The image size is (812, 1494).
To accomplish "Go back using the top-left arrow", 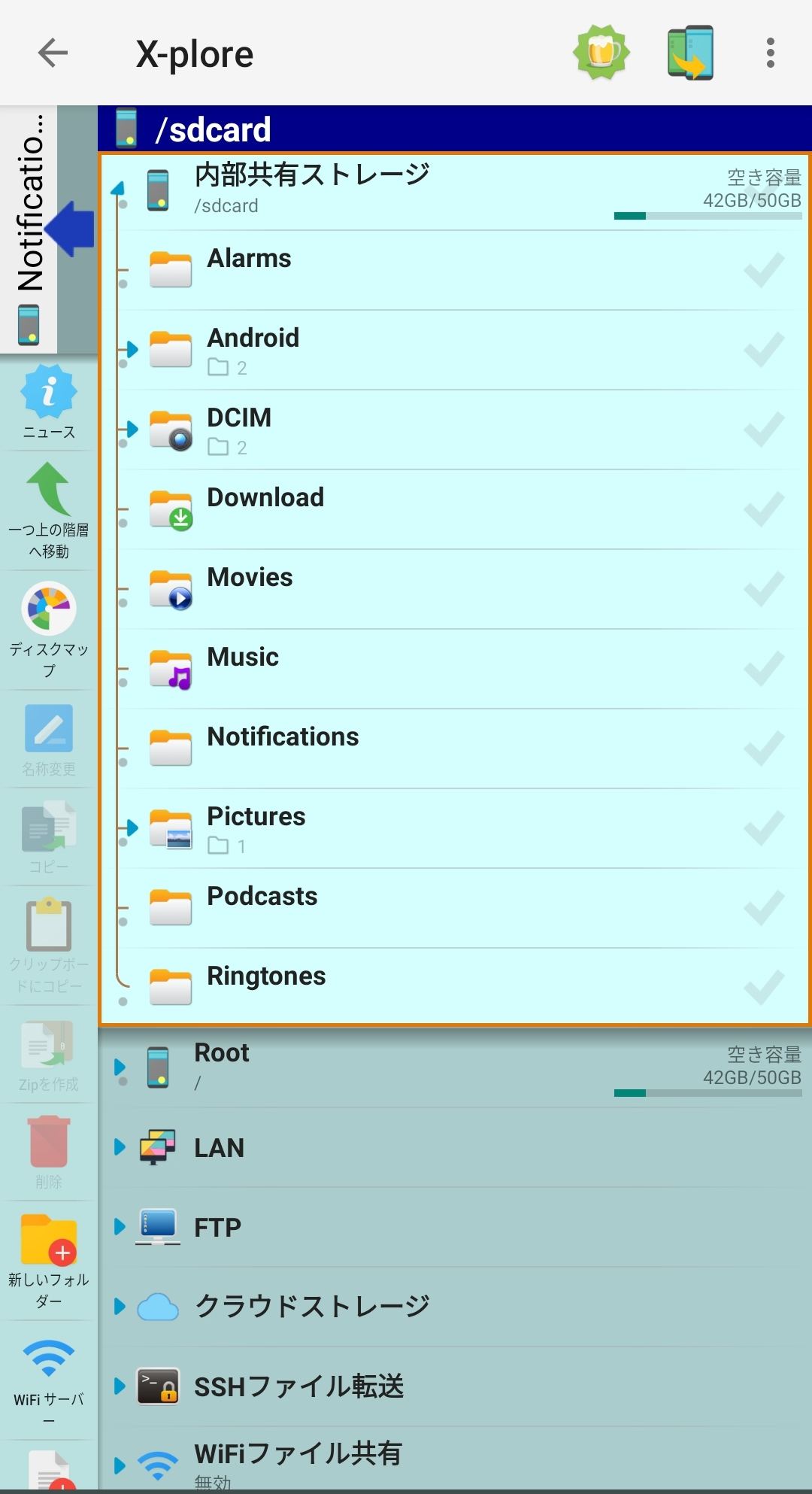I will click(x=53, y=53).
